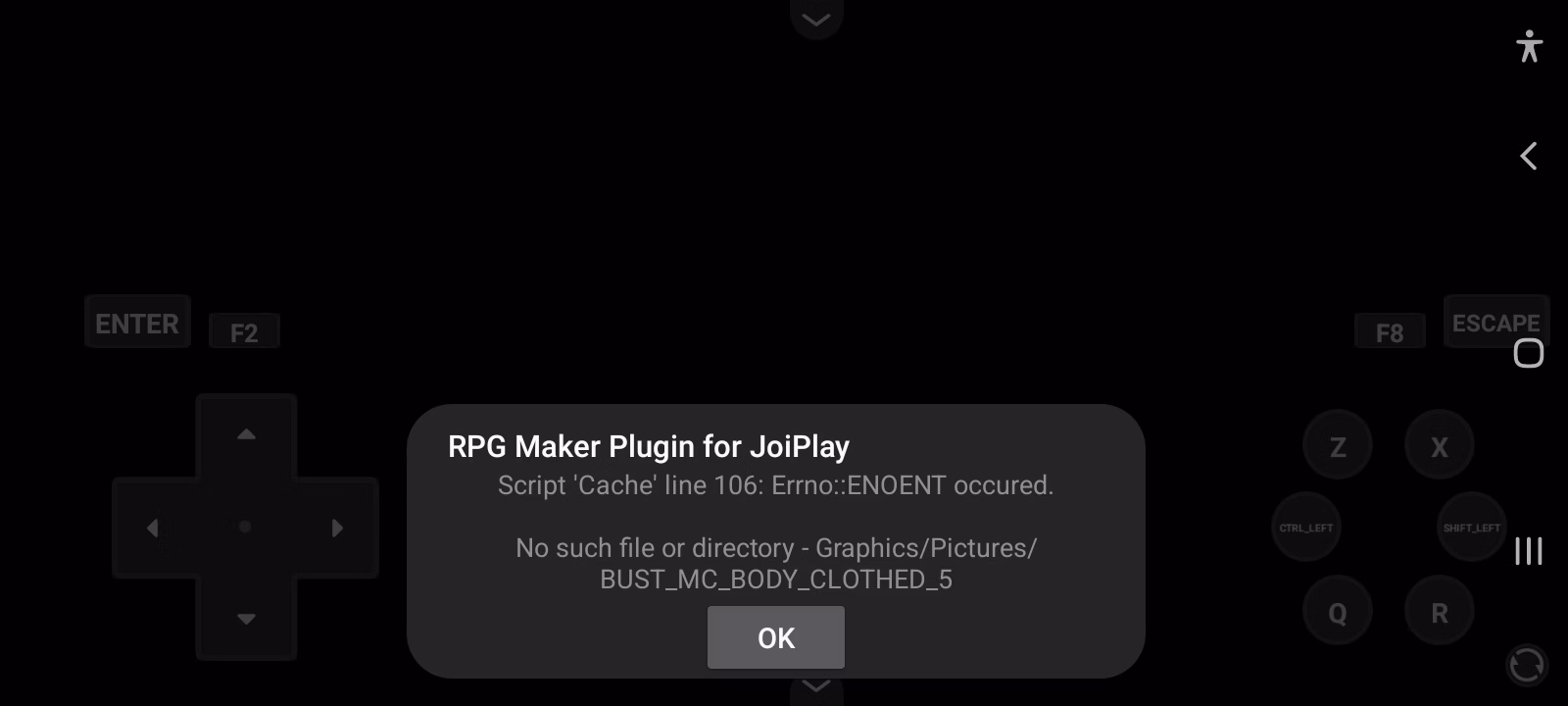
Task: Hit the F2 key
Action: (244, 332)
